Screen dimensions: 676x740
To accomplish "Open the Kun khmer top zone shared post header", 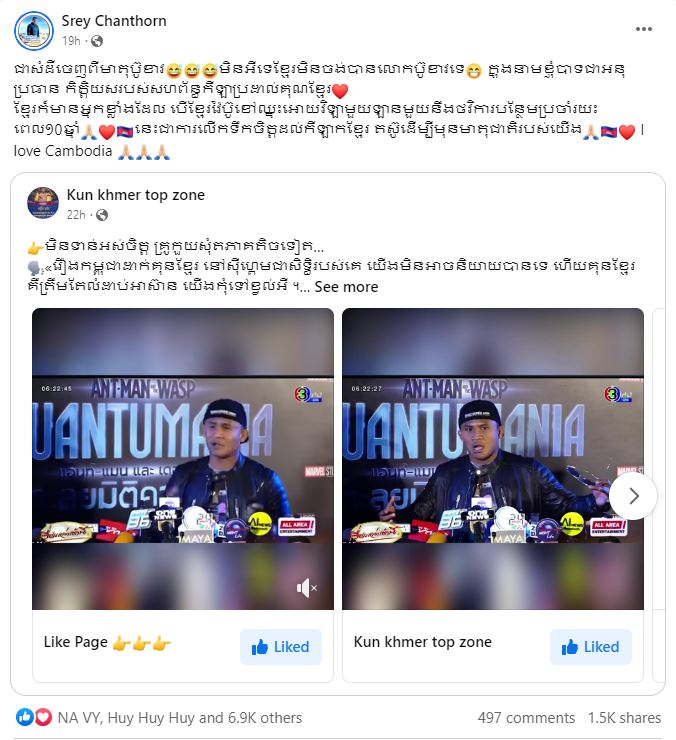I will [135, 195].
